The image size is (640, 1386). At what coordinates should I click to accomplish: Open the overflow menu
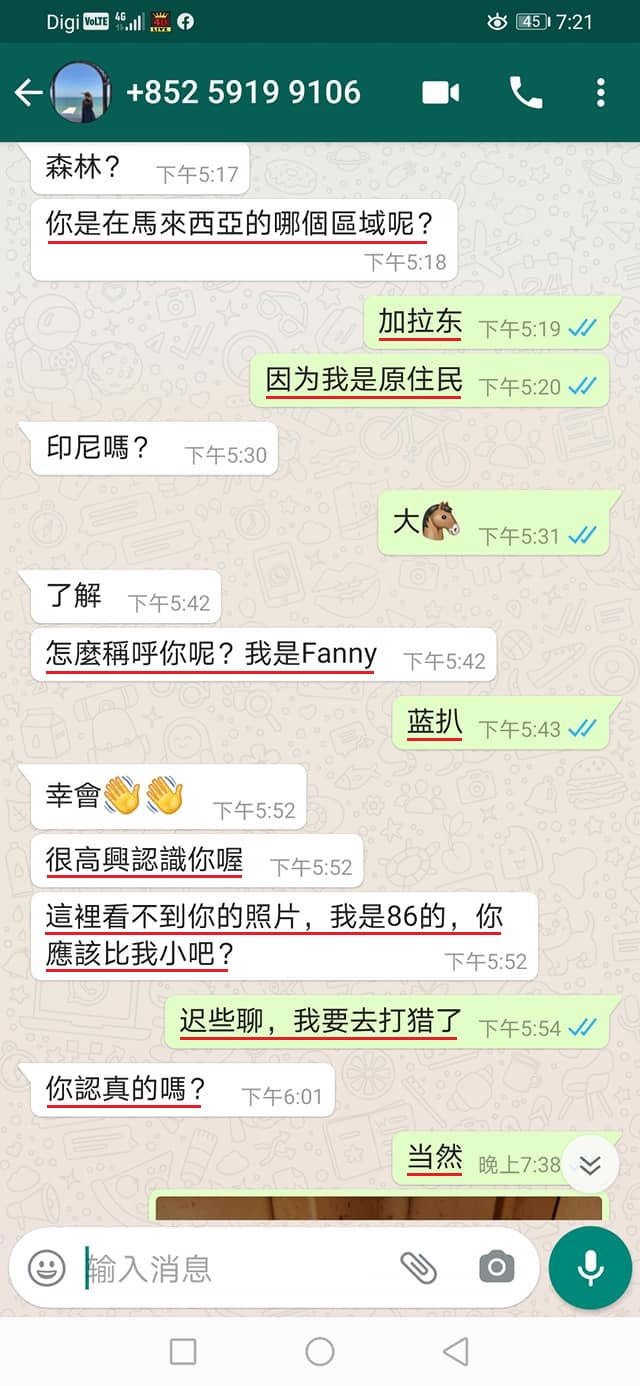click(600, 93)
